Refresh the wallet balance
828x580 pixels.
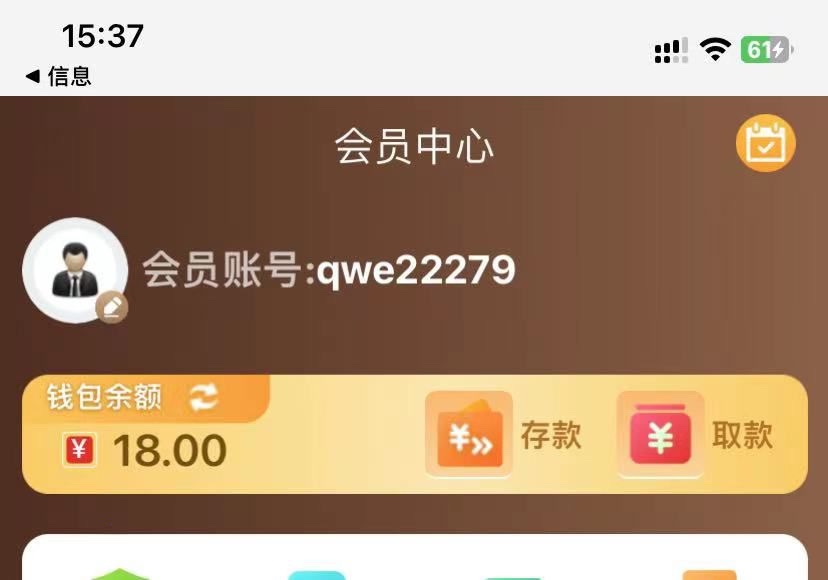(203, 397)
